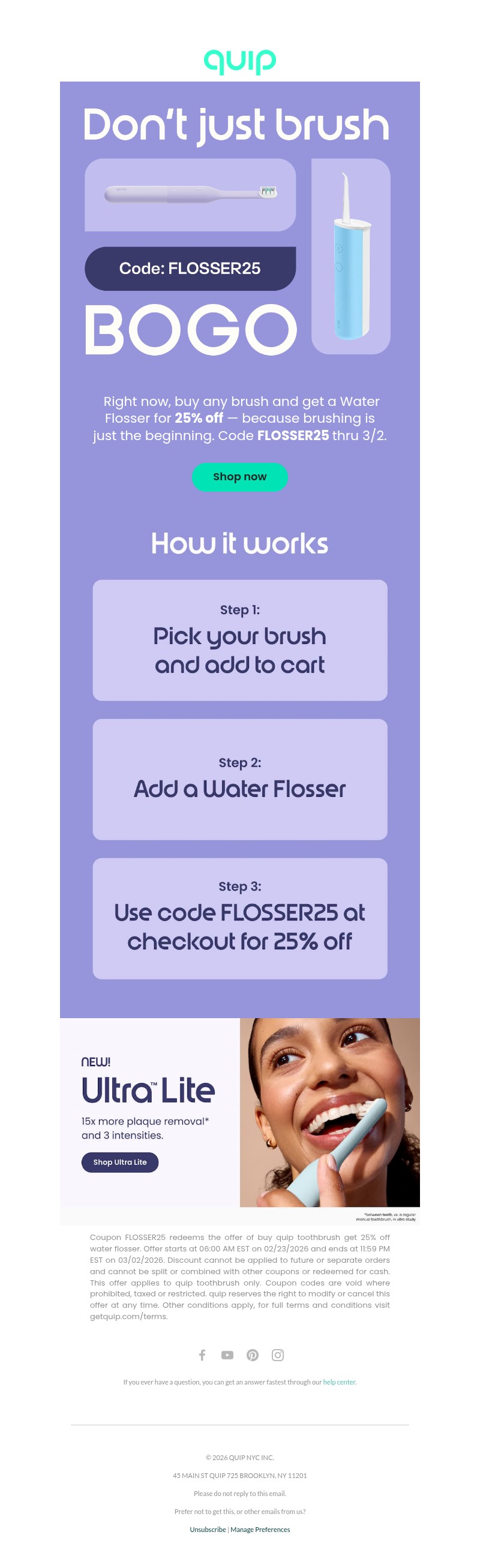Open quip's Pinterest profile
This screenshot has width=480, height=1568.
(252, 1355)
